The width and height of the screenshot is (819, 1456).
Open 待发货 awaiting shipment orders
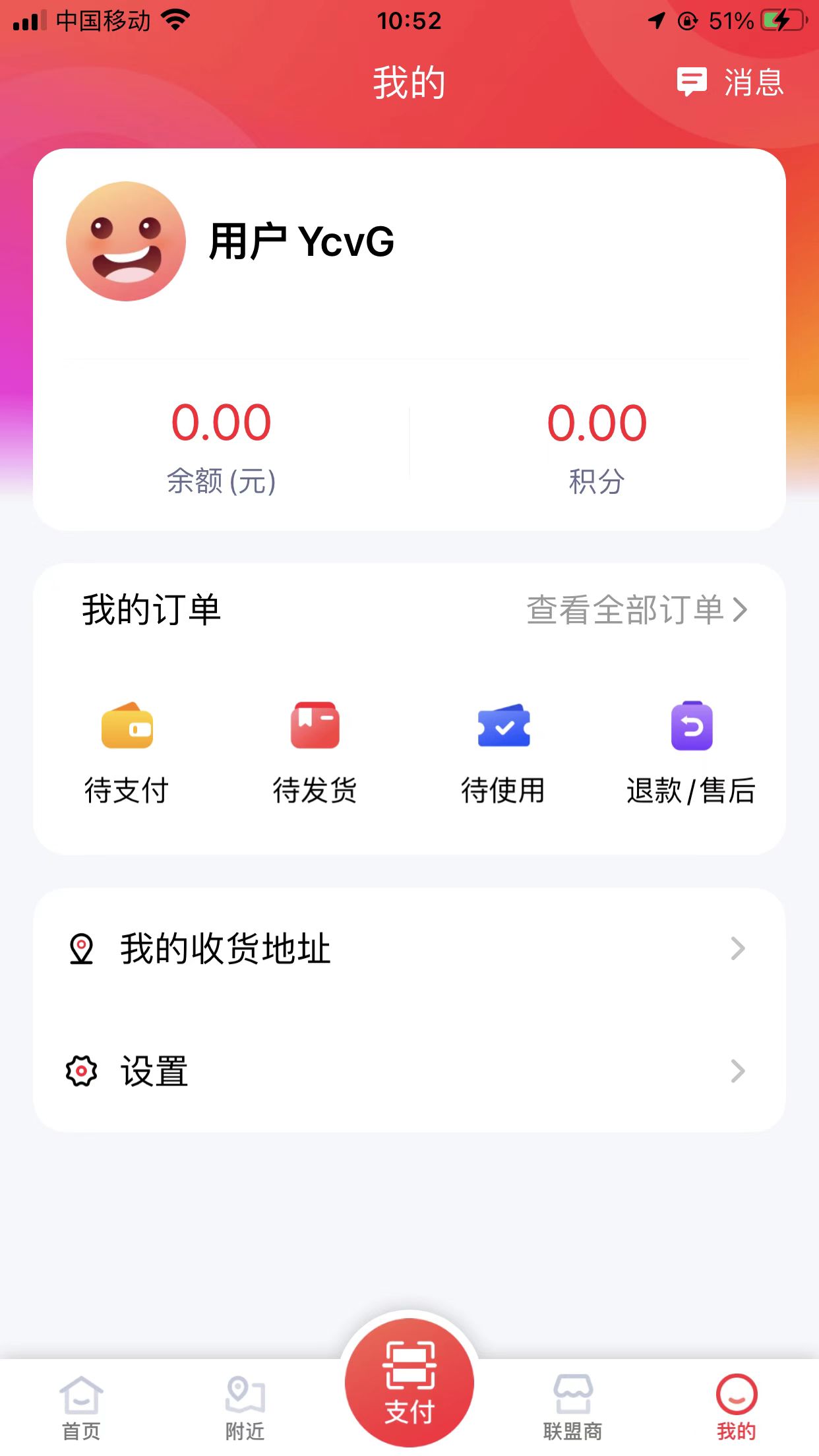point(315,752)
